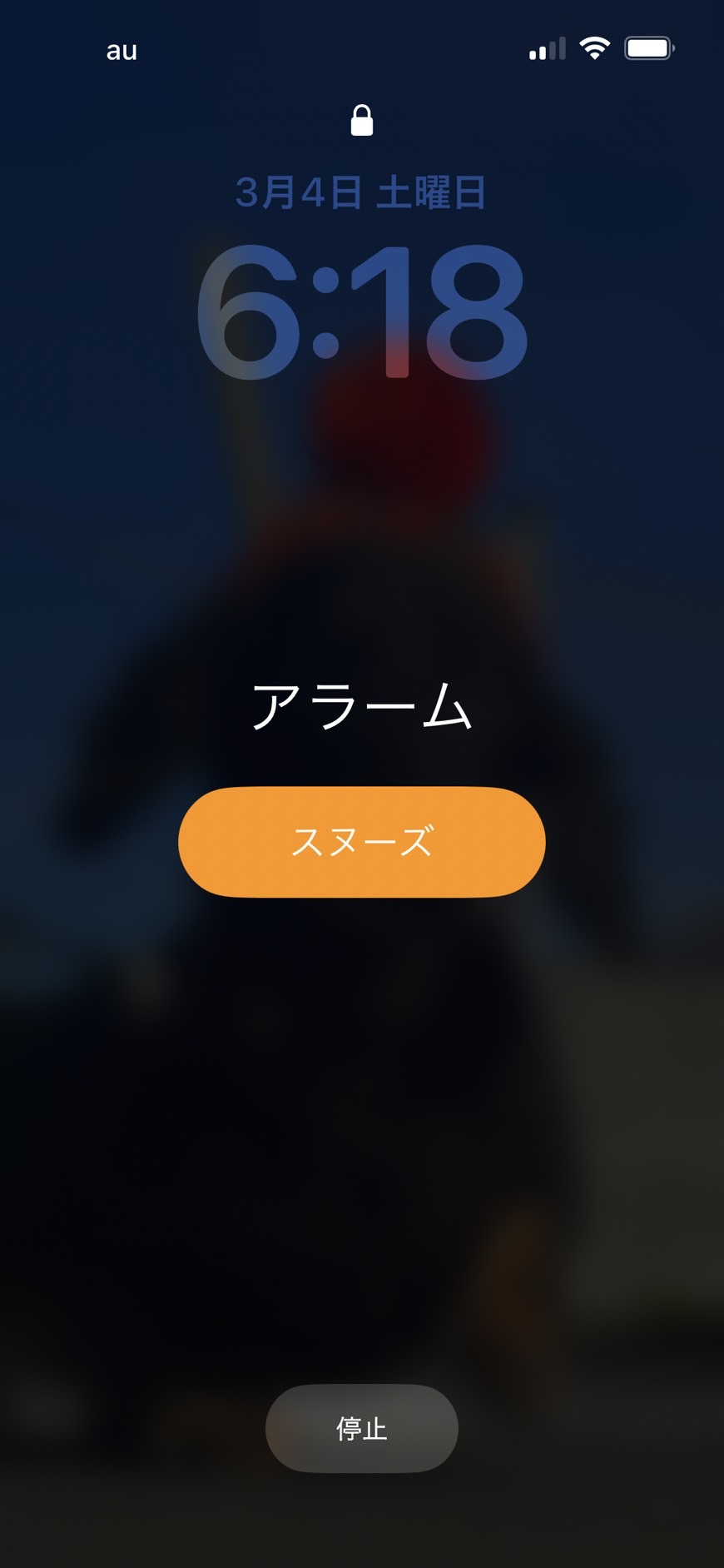Stop the alarm with 停止 button
This screenshot has height=1568, width=724.
[x=361, y=1429]
